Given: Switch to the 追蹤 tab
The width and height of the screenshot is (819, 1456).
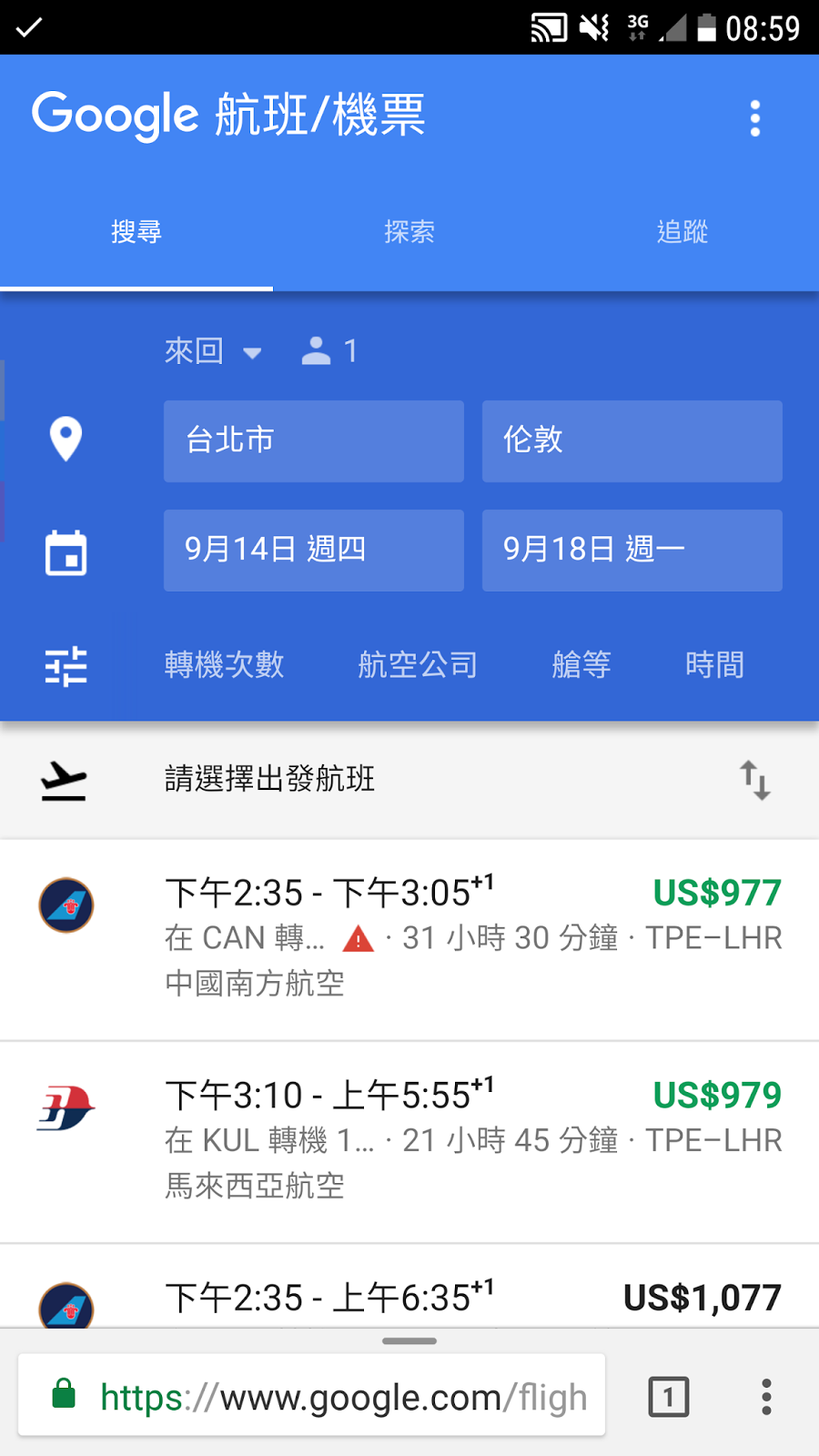Looking at the screenshot, I should click(x=682, y=232).
